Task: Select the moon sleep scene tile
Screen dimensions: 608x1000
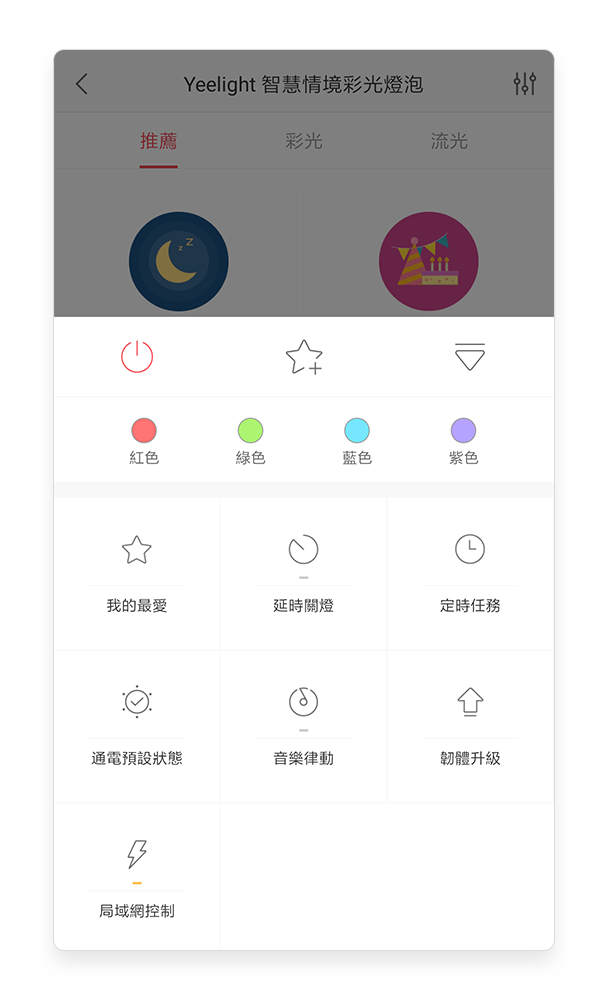Action: 178,261
